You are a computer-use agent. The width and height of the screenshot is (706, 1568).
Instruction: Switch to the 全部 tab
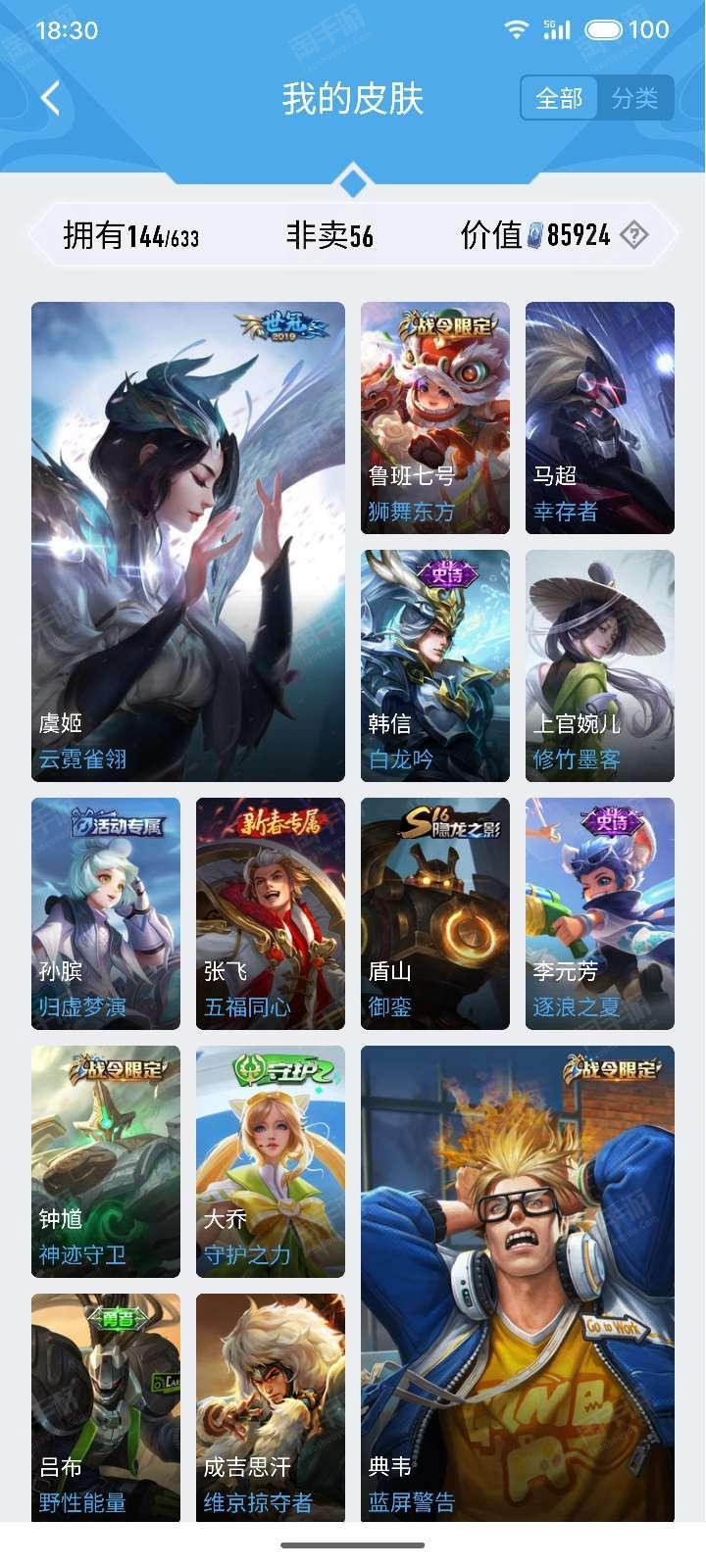559,98
